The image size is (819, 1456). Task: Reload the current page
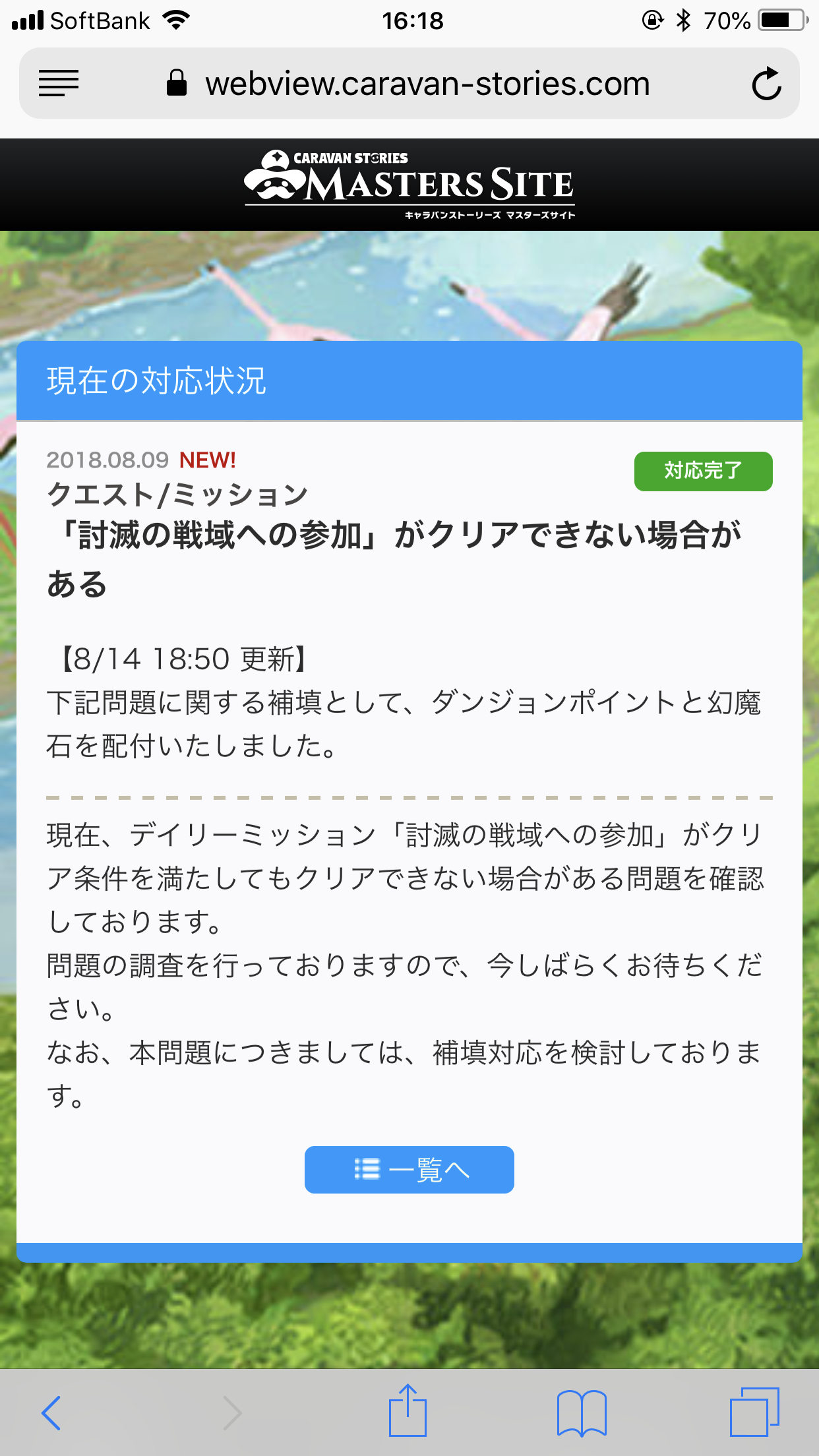pyautogui.click(x=766, y=84)
